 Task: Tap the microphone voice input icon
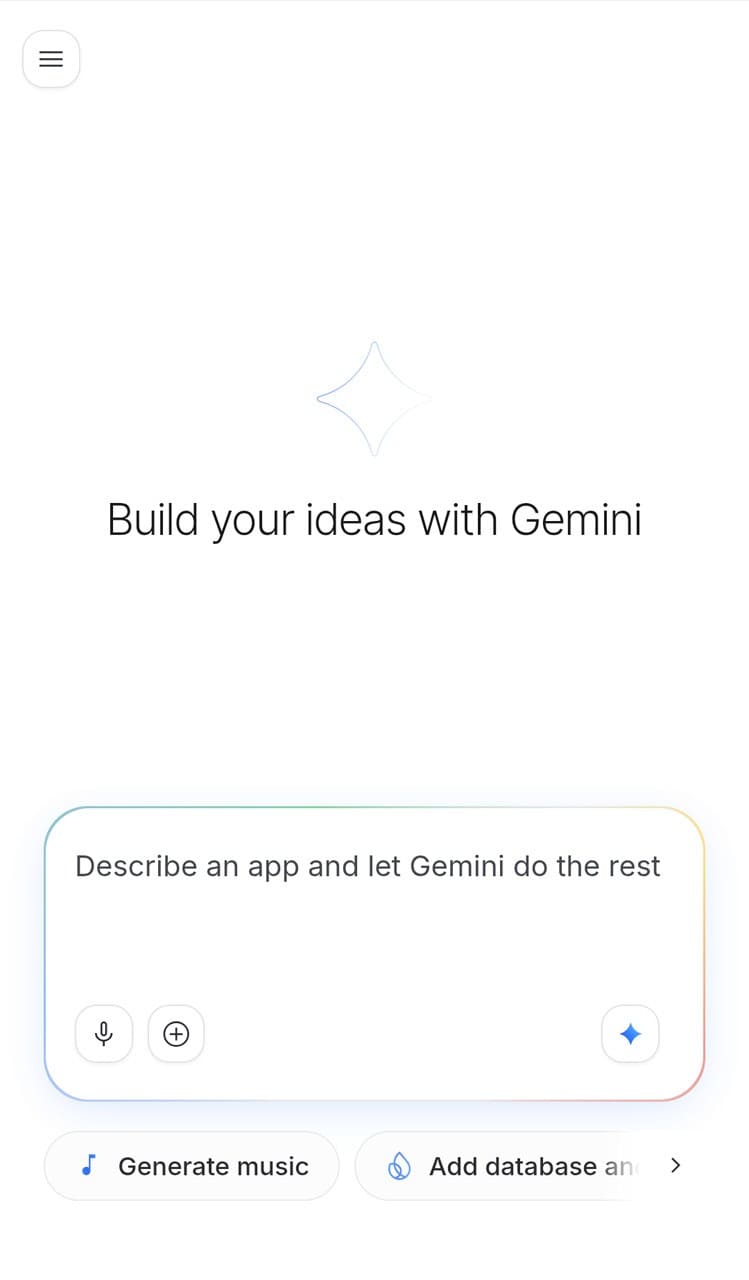[x=104, y=1034]
